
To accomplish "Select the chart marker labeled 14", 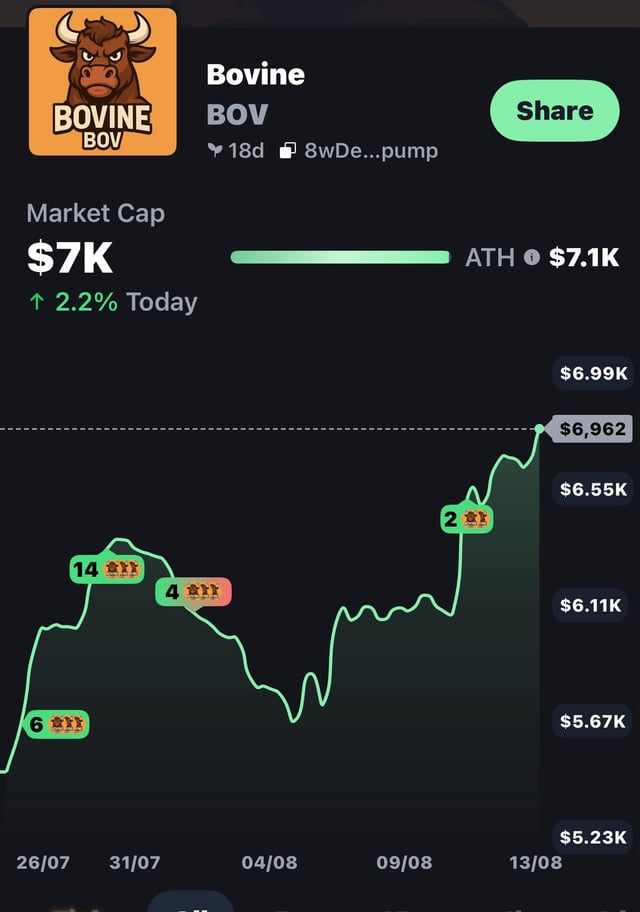I will [107, 569].
